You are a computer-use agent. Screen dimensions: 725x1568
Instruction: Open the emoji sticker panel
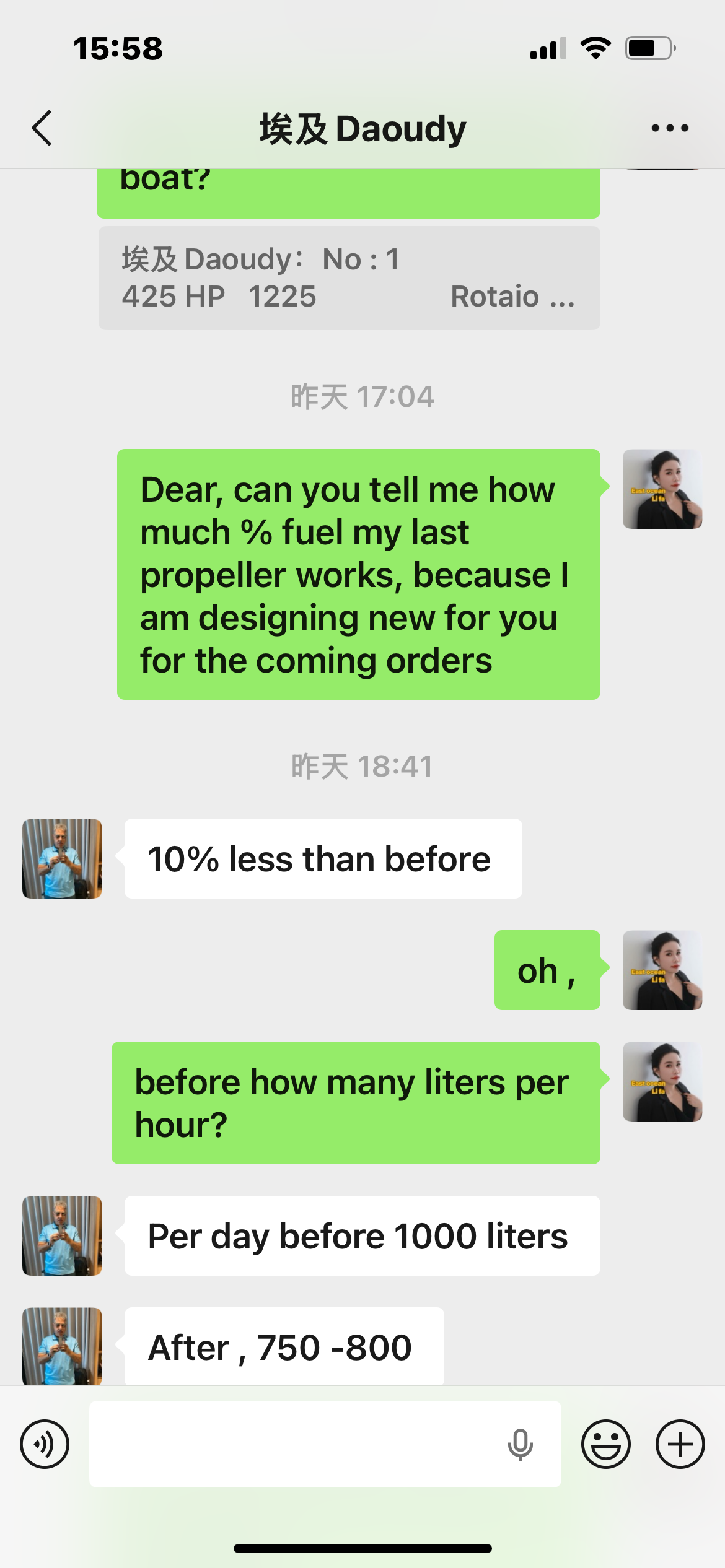[605, 1444]
